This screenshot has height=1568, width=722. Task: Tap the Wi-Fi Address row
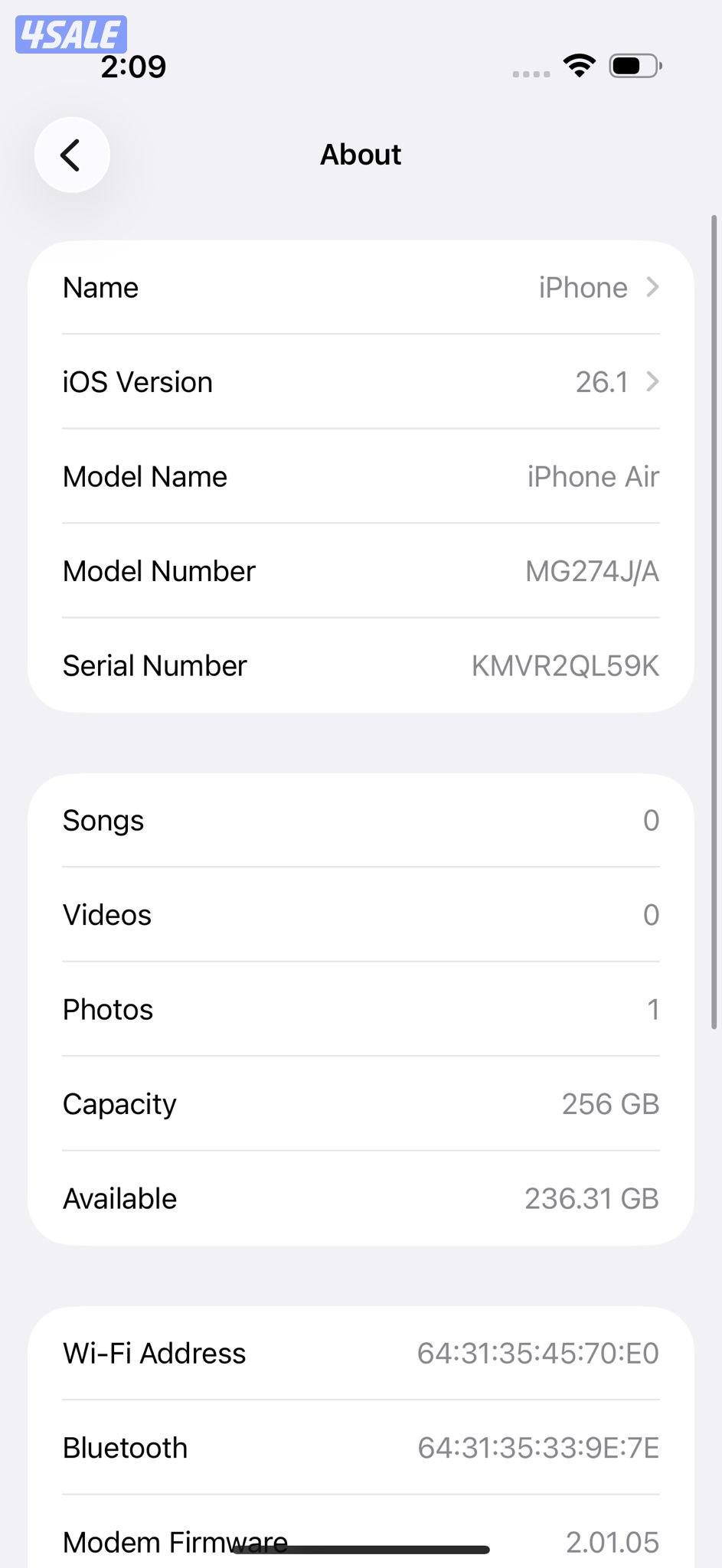[x=361, y=1353]
